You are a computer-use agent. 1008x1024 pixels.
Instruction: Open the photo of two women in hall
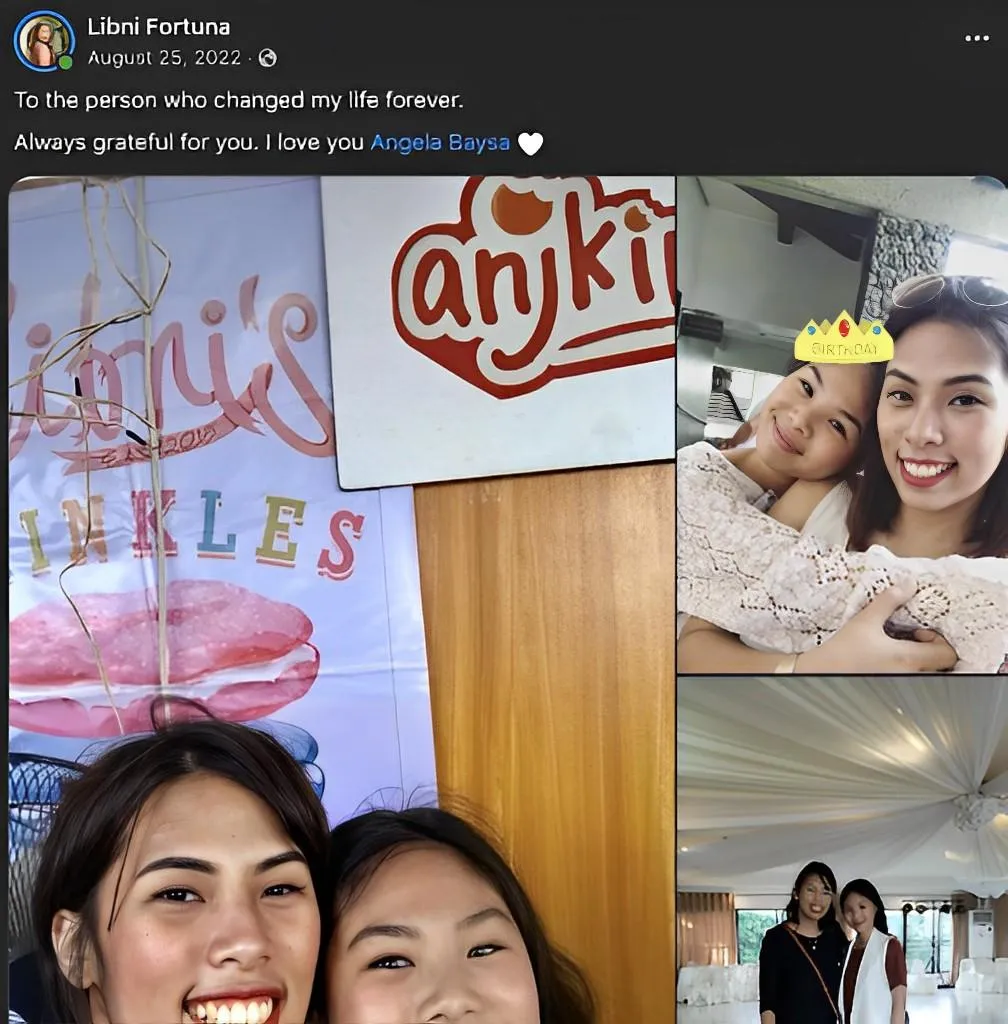point(842,850)
